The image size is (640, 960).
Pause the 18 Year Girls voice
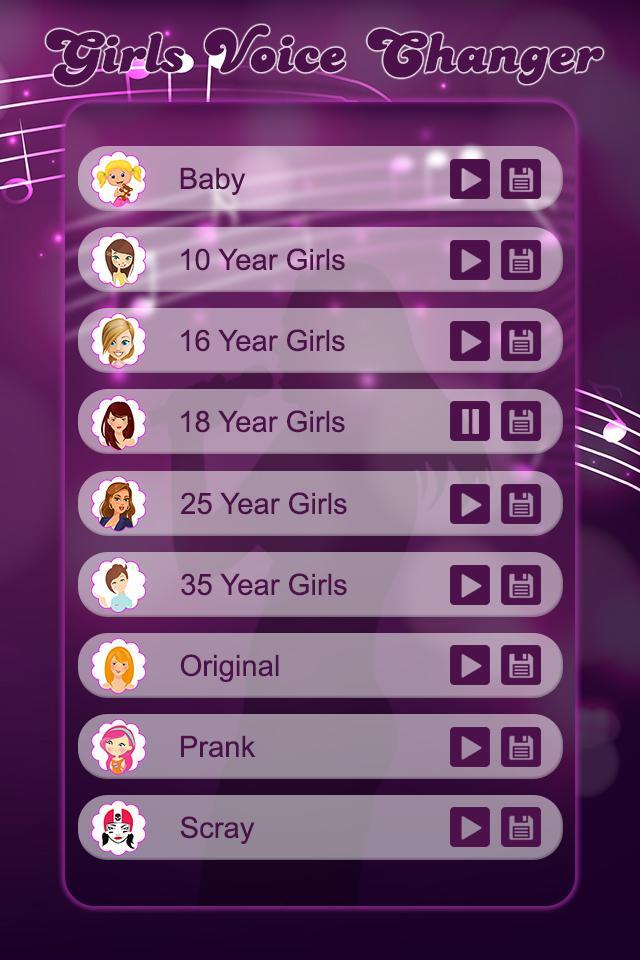pos(469,422)
